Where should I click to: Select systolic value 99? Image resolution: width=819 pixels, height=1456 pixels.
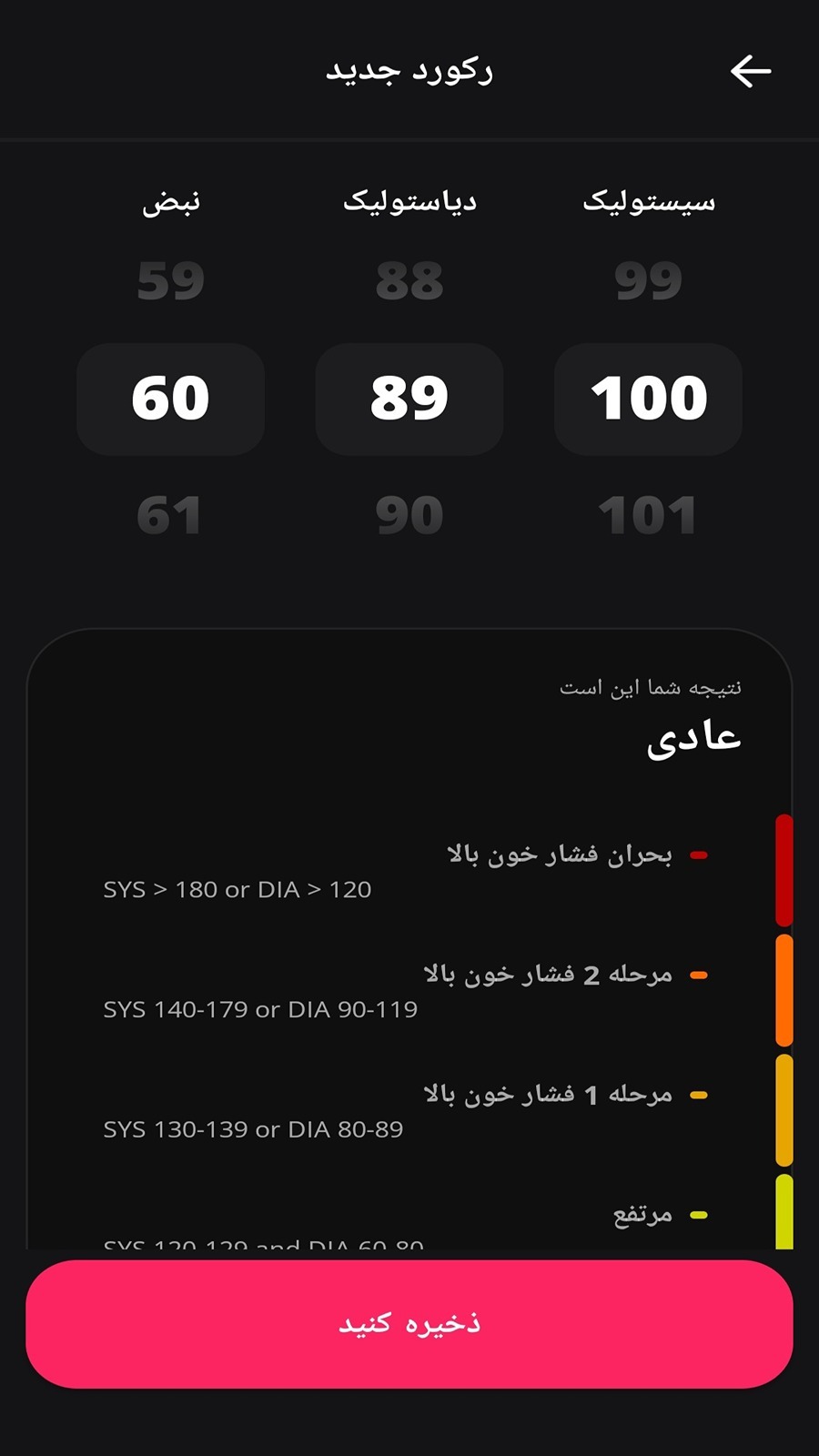[648, 280]
